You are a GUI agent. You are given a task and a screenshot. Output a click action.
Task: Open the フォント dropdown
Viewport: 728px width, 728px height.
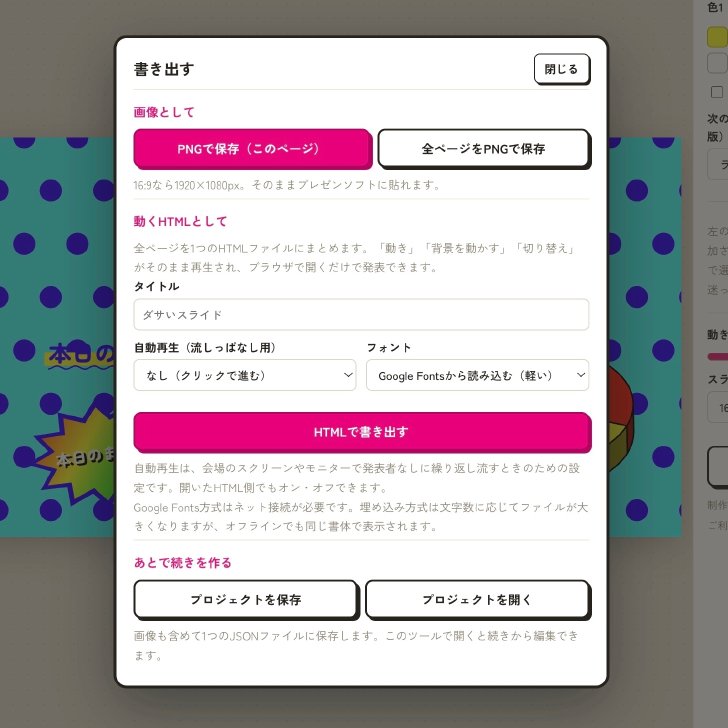477,375
